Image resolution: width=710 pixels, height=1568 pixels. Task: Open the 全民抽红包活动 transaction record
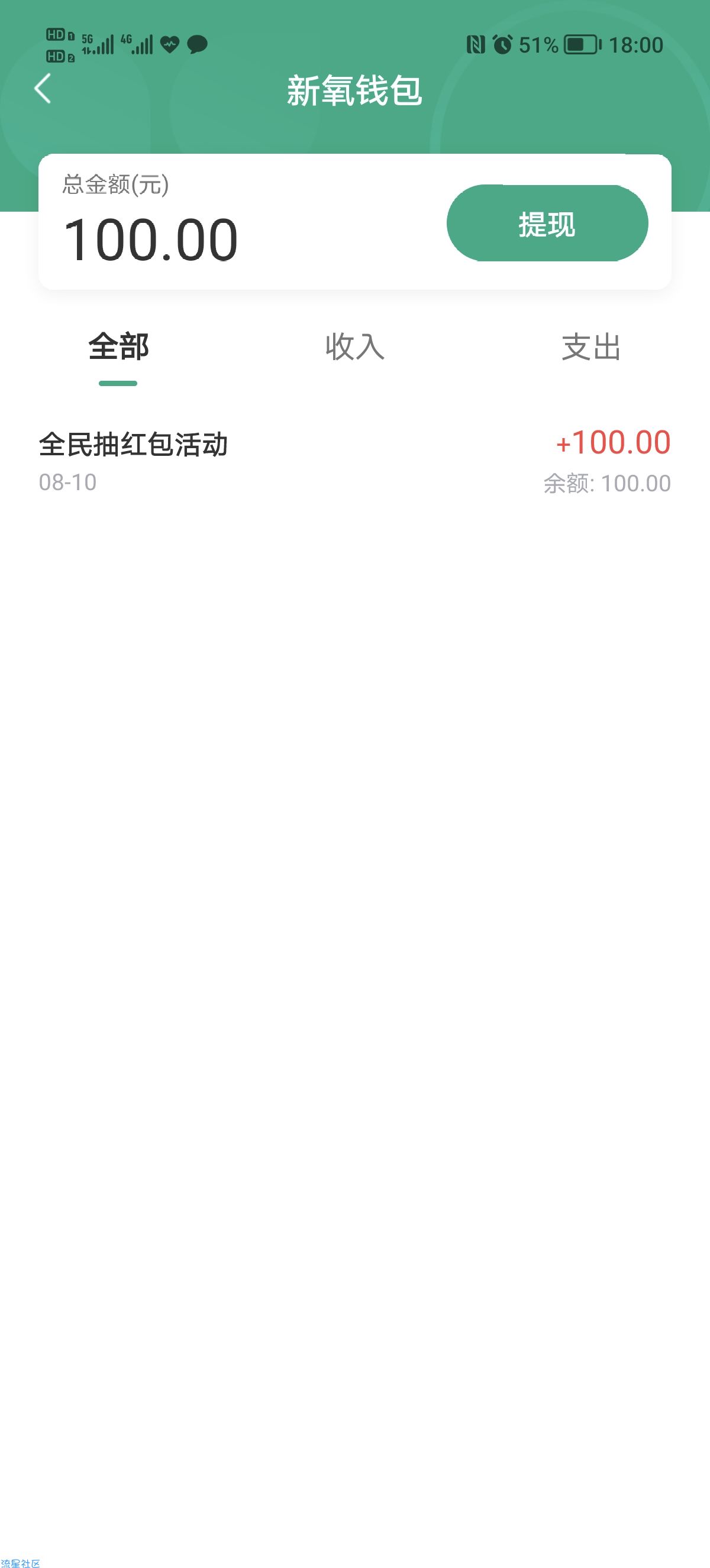(355, 461)
